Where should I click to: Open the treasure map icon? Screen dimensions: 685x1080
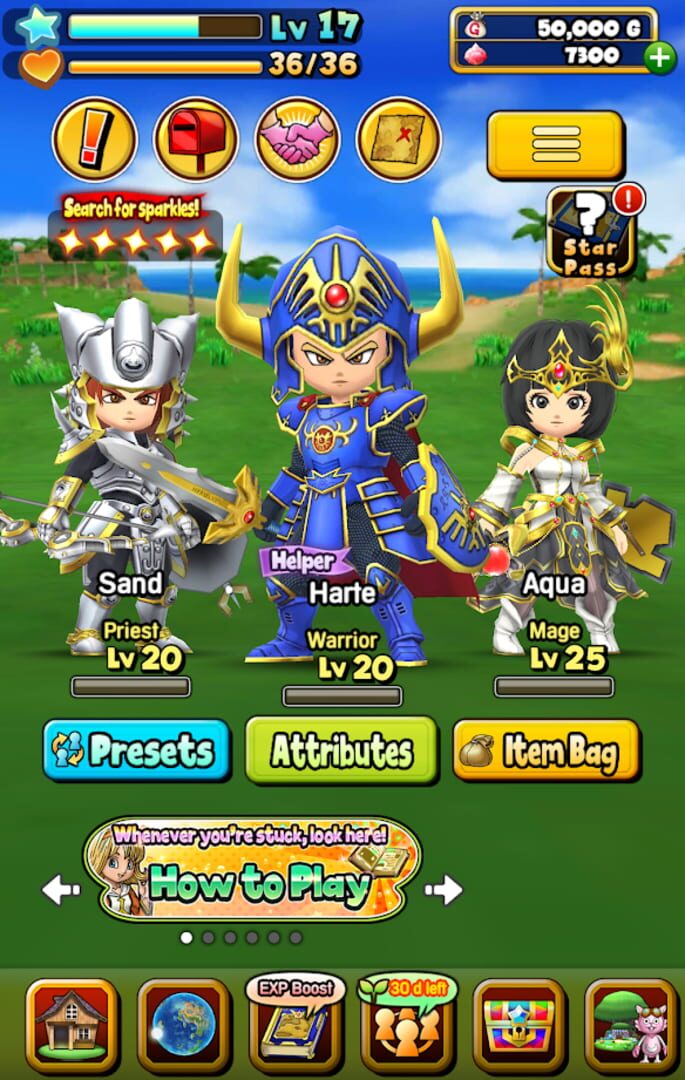point(398,140)
